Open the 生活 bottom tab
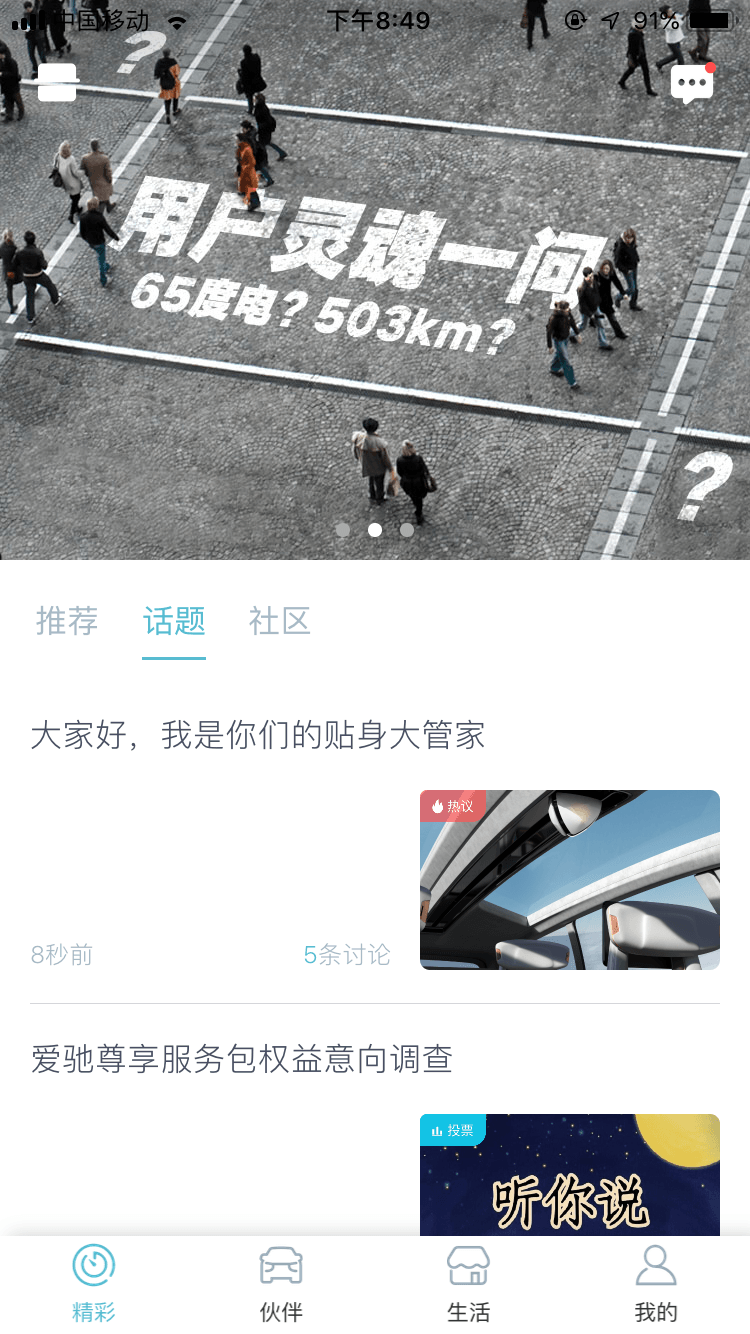Screen dimensions: 750x1334 click(468, 1285)
